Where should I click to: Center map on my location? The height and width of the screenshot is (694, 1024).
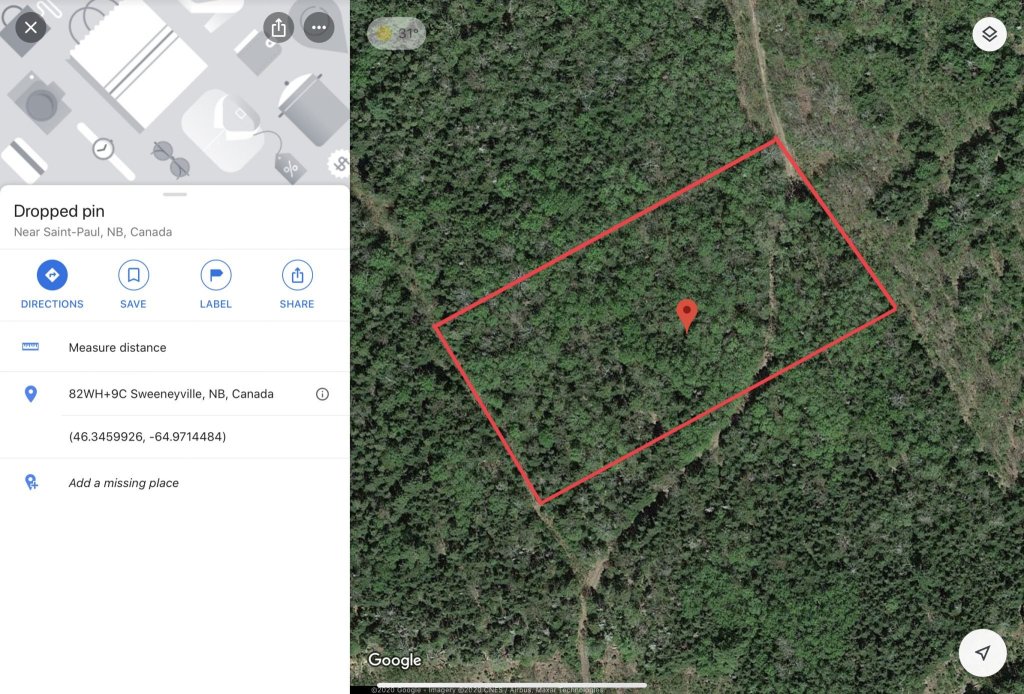[983, 653]
